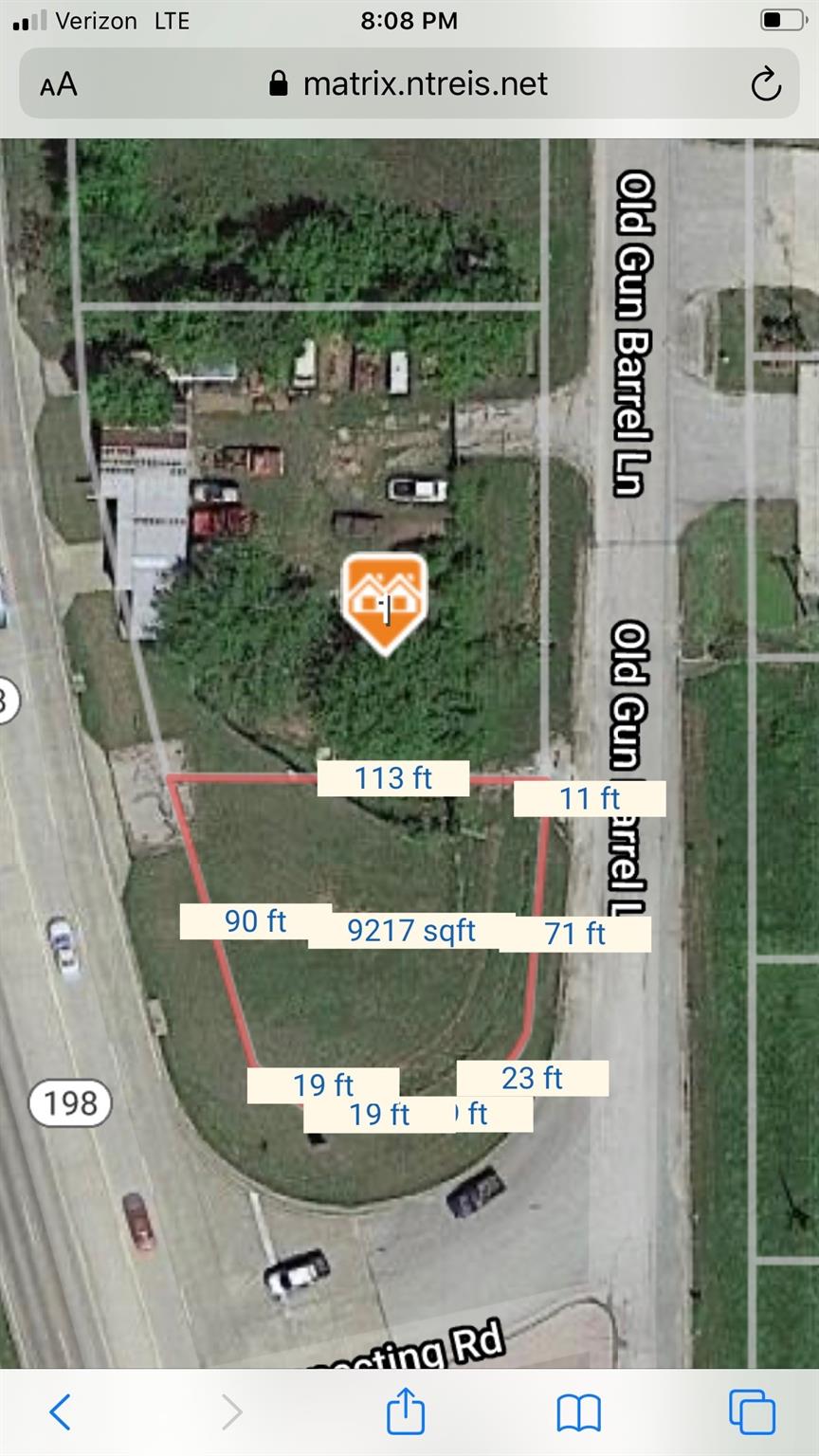Open Safari bookmarks
Image resolution: width=819 pixels, height=1456 pixels.
[578, 1412]
